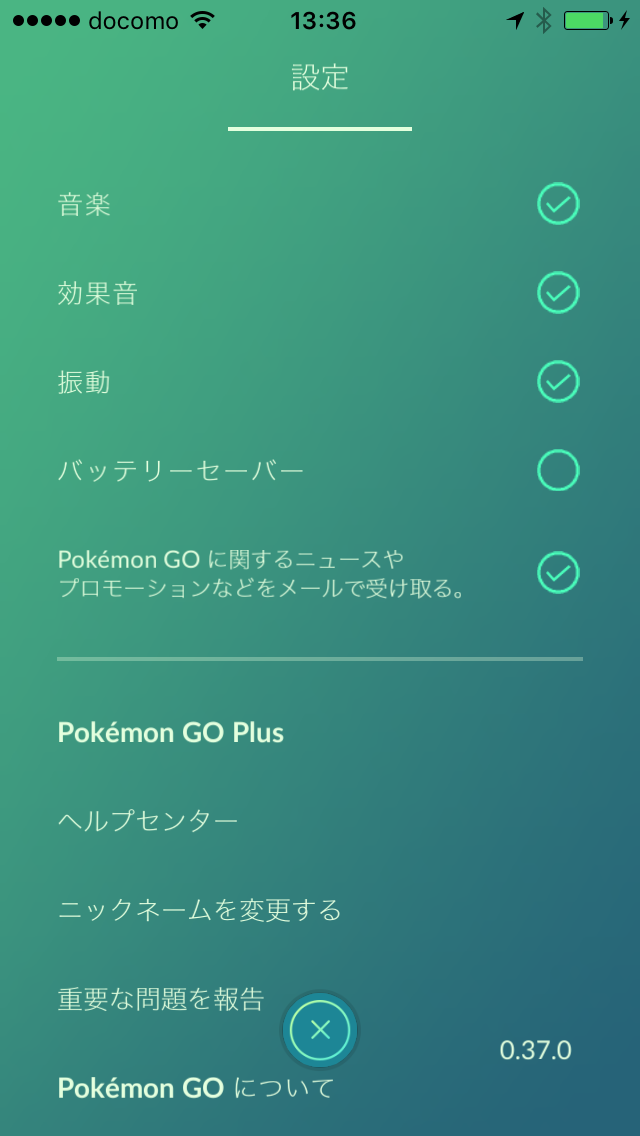Open ヘルプセンター help center
The width and height of the screenshot is (640, 1136).
pyautogui.click(x=148, y=821)
